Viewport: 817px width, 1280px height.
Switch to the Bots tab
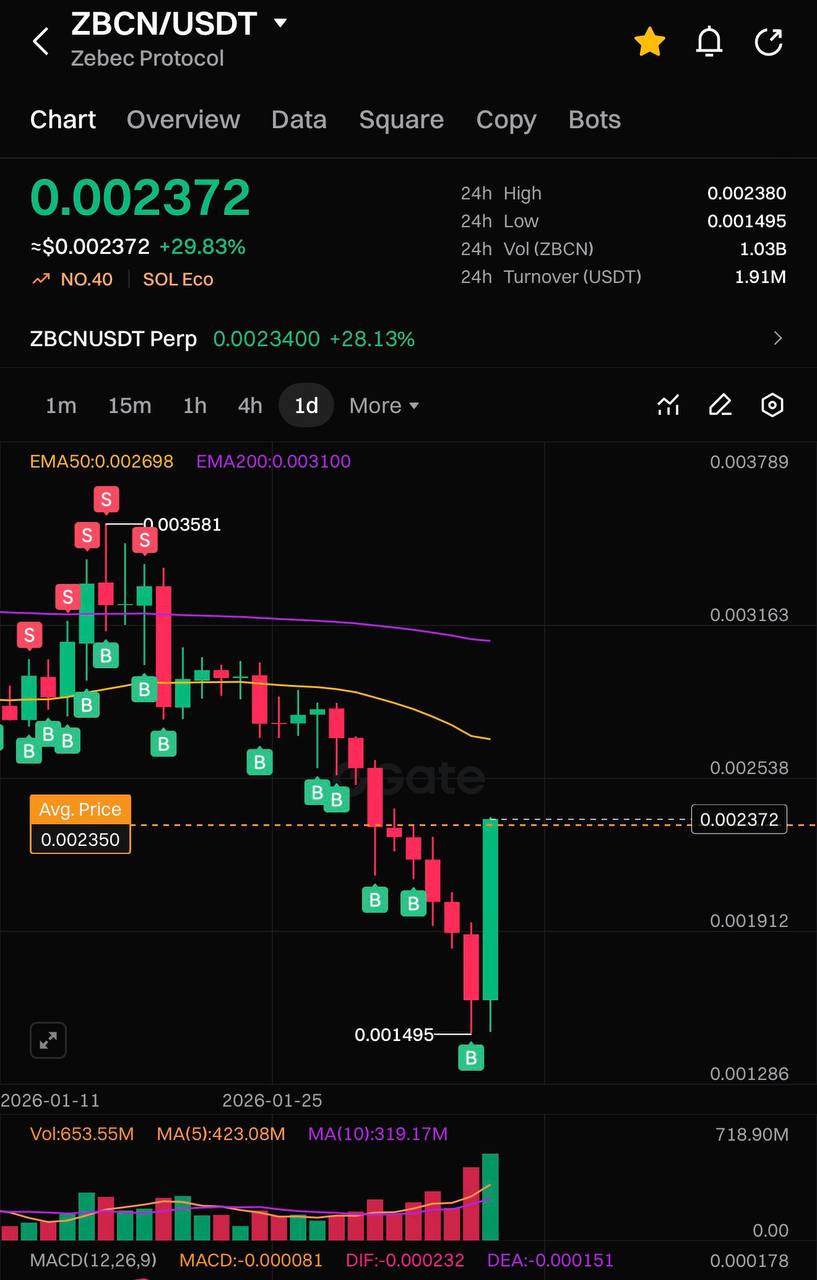(594, 119)
